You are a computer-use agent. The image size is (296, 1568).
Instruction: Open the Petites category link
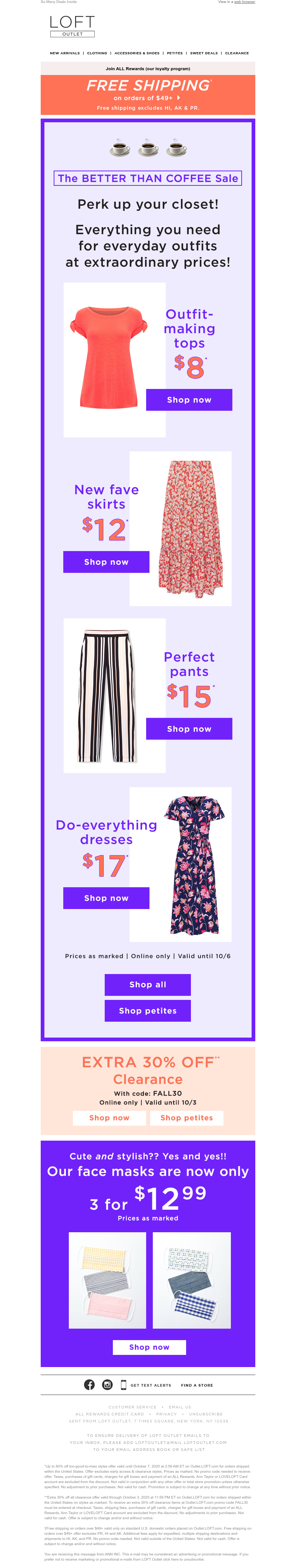click(175, 53)
